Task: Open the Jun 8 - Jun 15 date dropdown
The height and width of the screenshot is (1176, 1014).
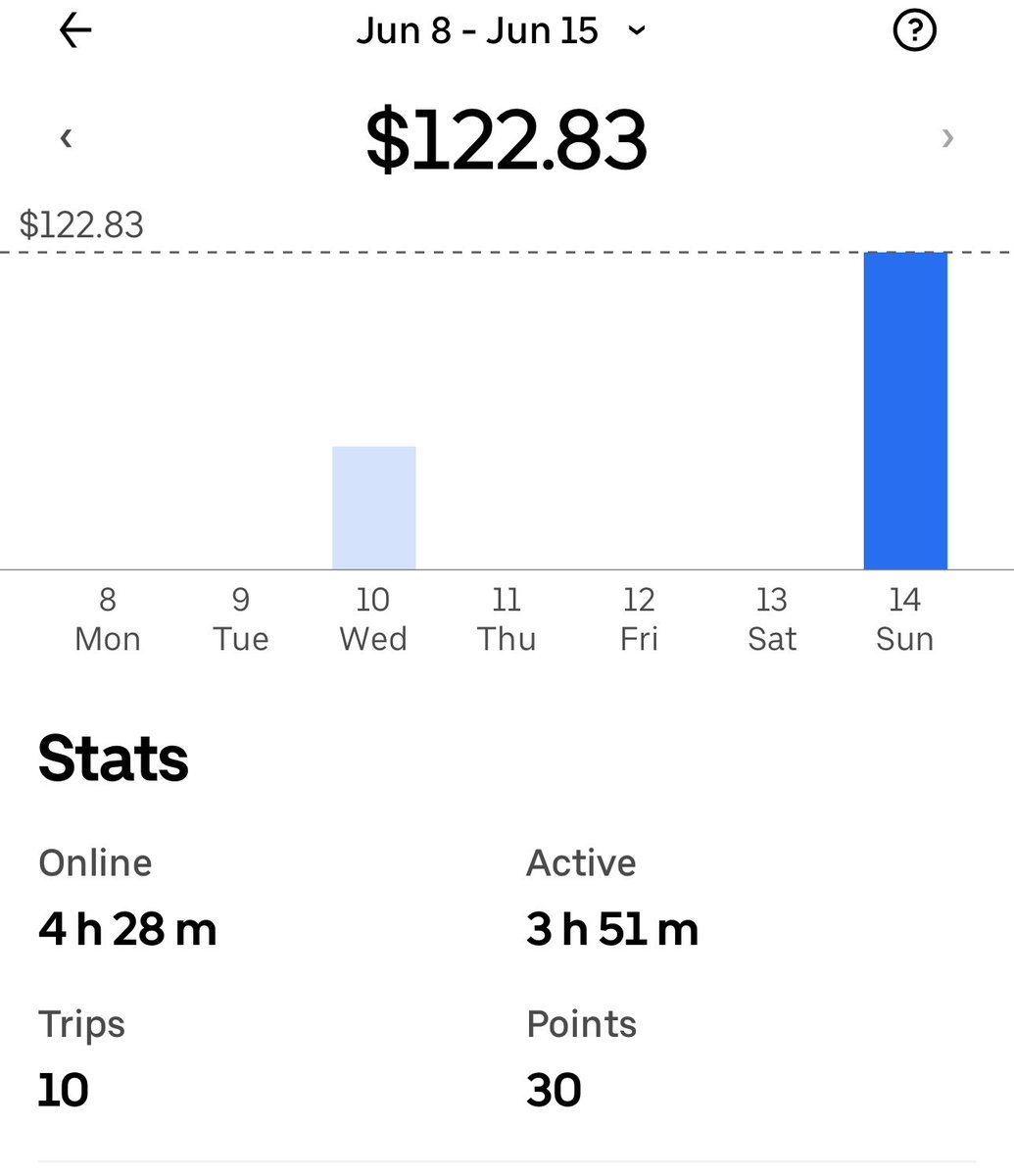Action: point(502,31)
